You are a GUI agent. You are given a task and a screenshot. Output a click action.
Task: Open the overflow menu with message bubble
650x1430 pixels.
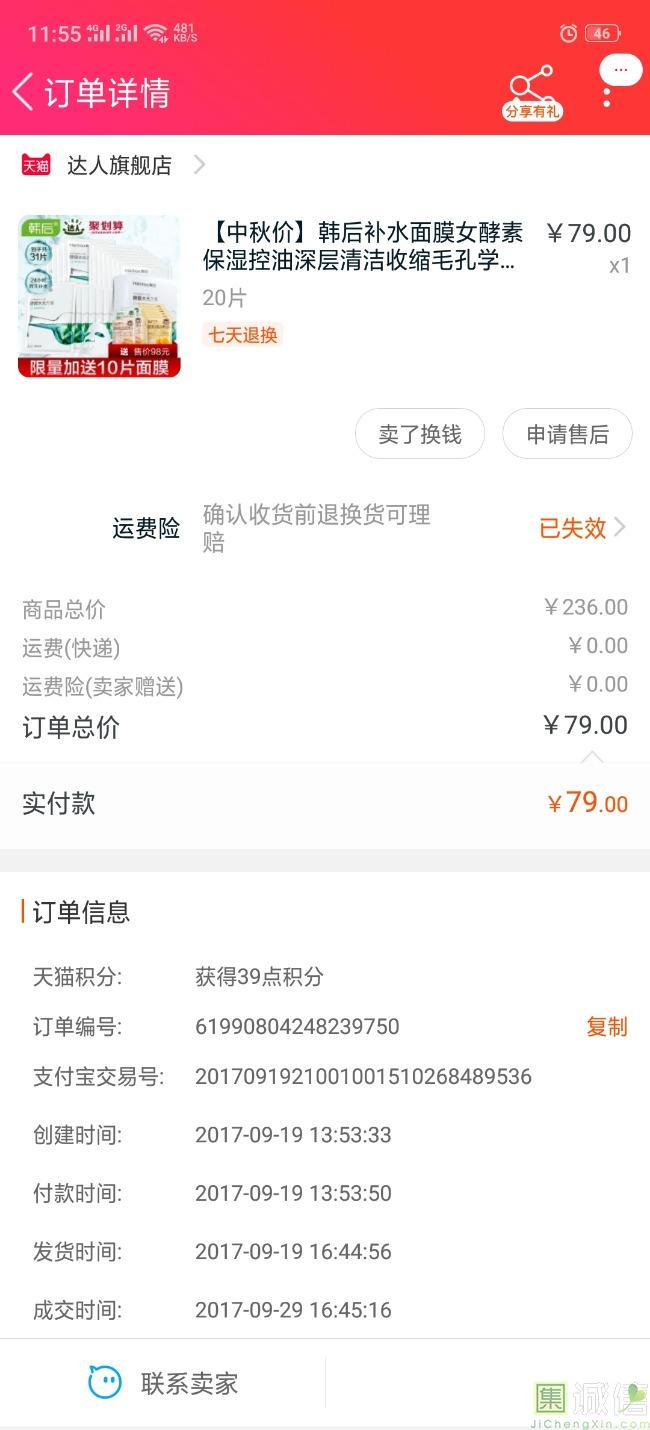(614, 82)
